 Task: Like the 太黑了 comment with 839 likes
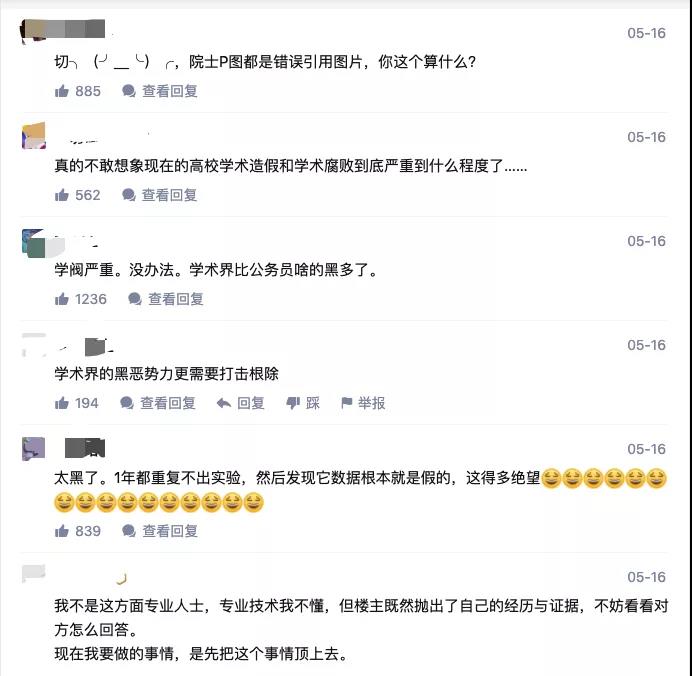tap(63, 531)
